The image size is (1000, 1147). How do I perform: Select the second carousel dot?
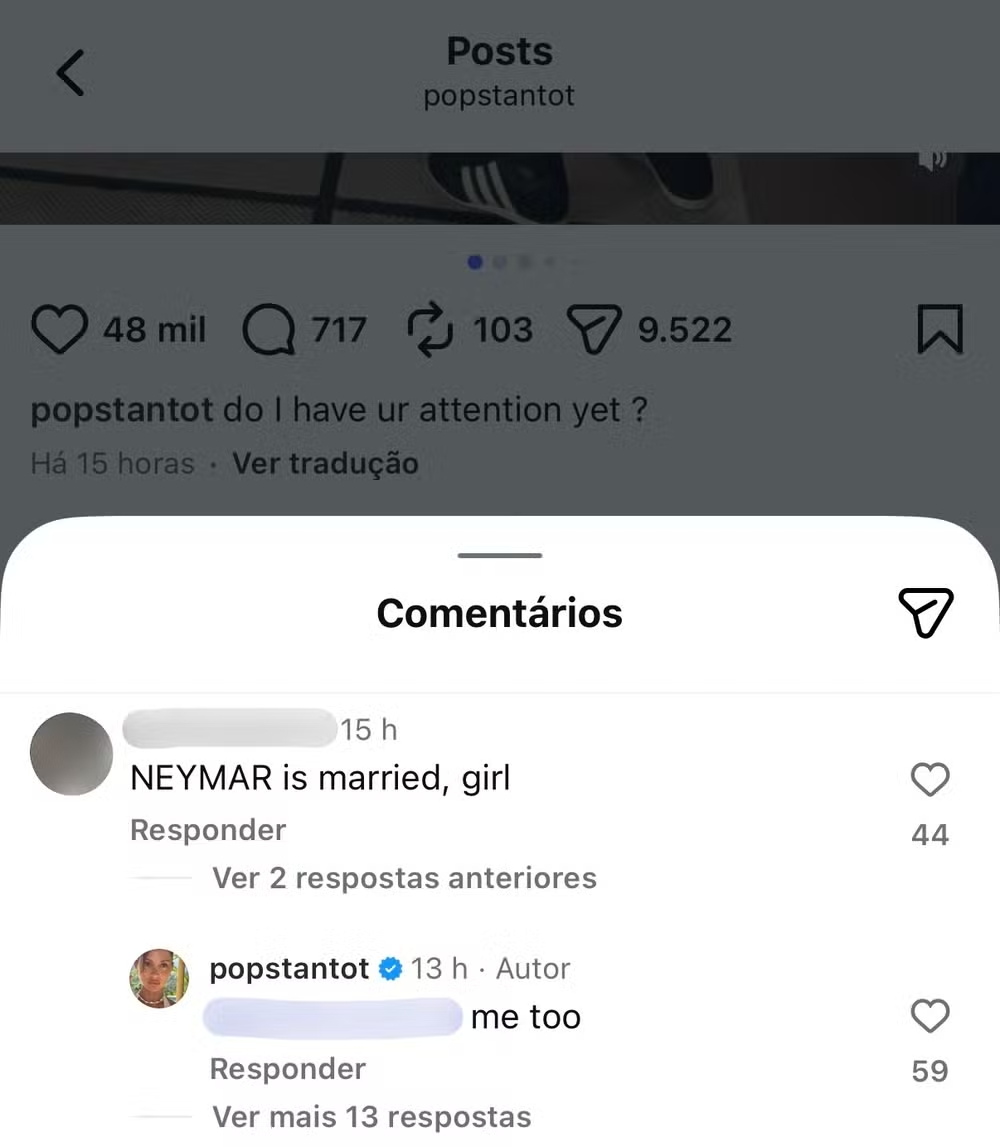[499, 262]
